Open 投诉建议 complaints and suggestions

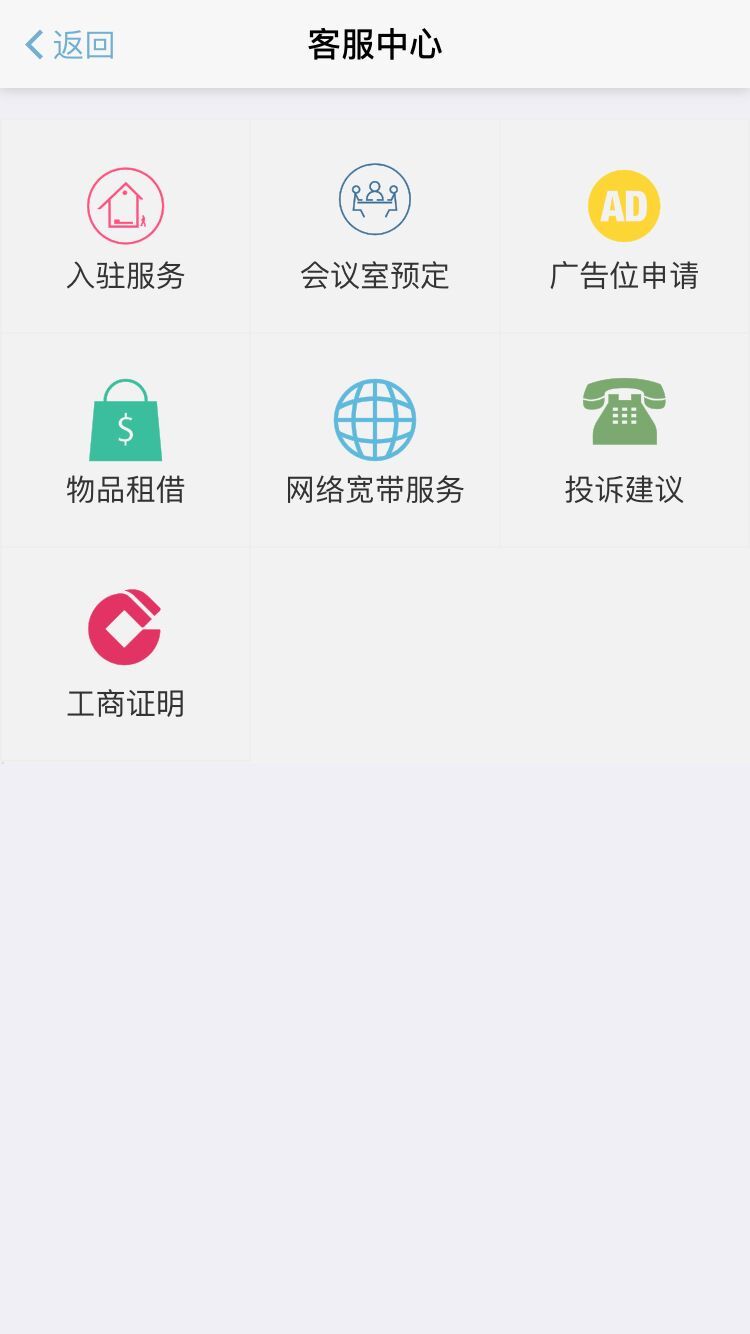[624, 491]
